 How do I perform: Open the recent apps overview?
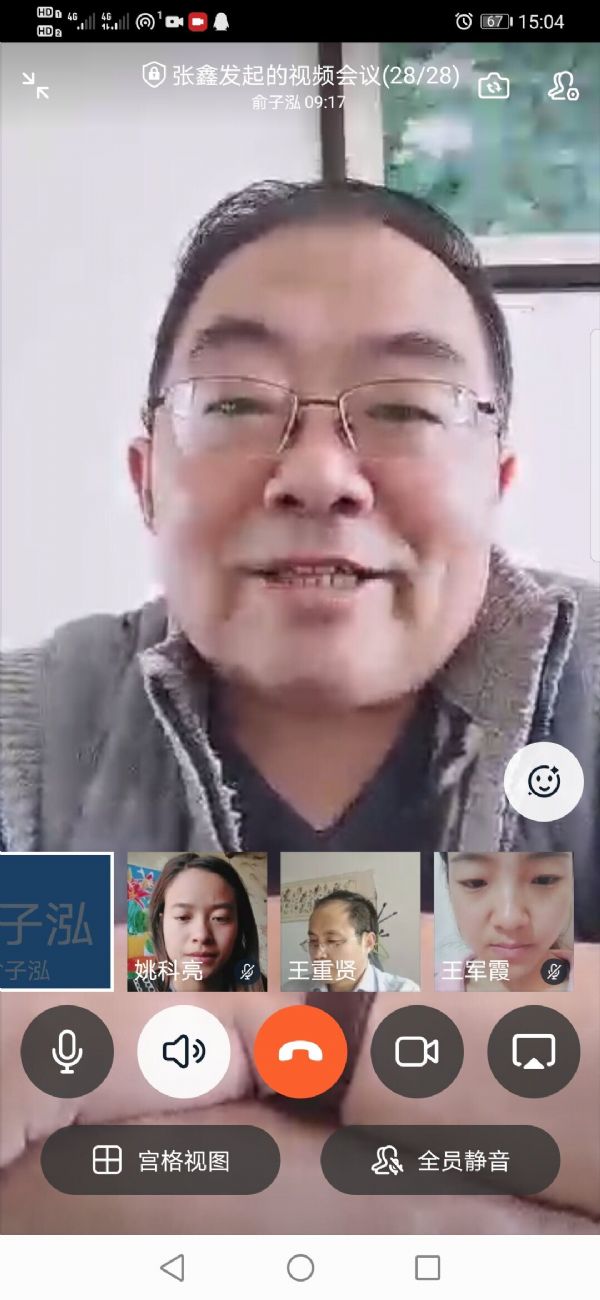(x=427, y=1268)
